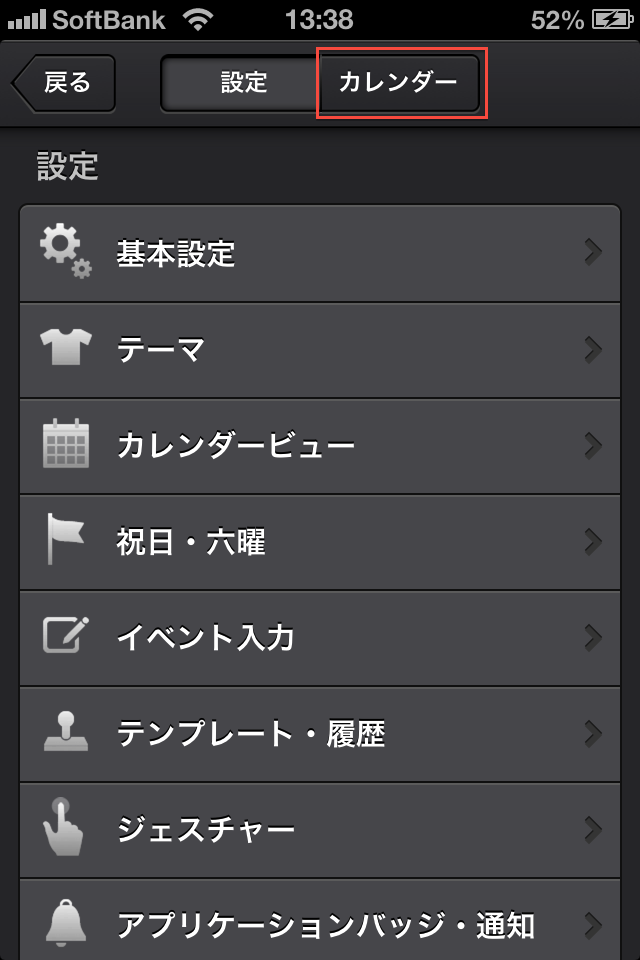The height and width of the screenshot is (960, 640).
Task: Open 基本設定 settings
Action: click(320, 253)
